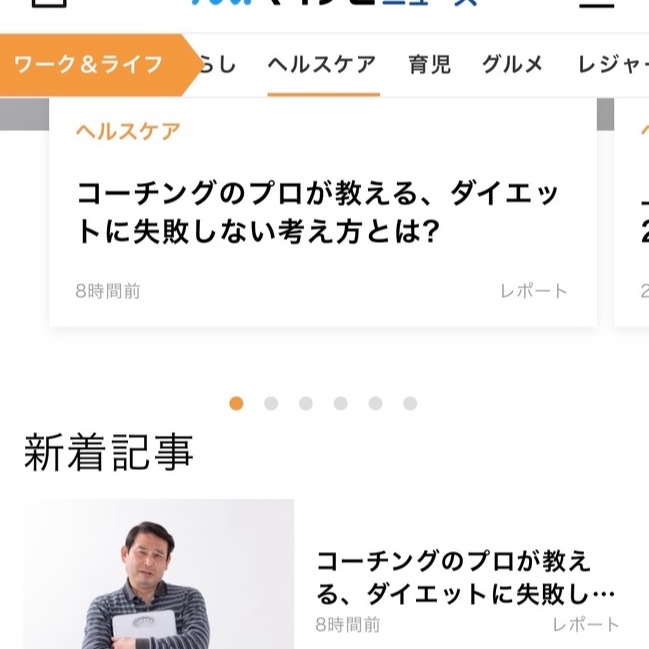Viewport: 649px width, 649px height.
Task: Switch to the レジャー tab
Action: click(x=612, y=65)
